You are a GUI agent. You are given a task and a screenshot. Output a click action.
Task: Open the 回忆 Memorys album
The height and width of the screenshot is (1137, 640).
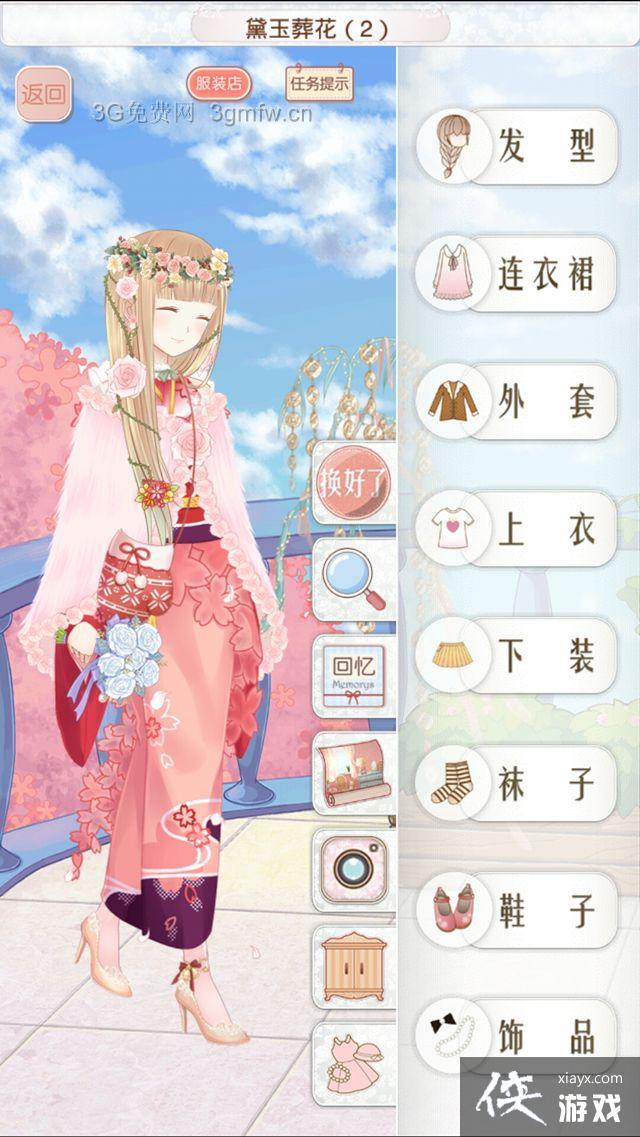tap(354, 675)
